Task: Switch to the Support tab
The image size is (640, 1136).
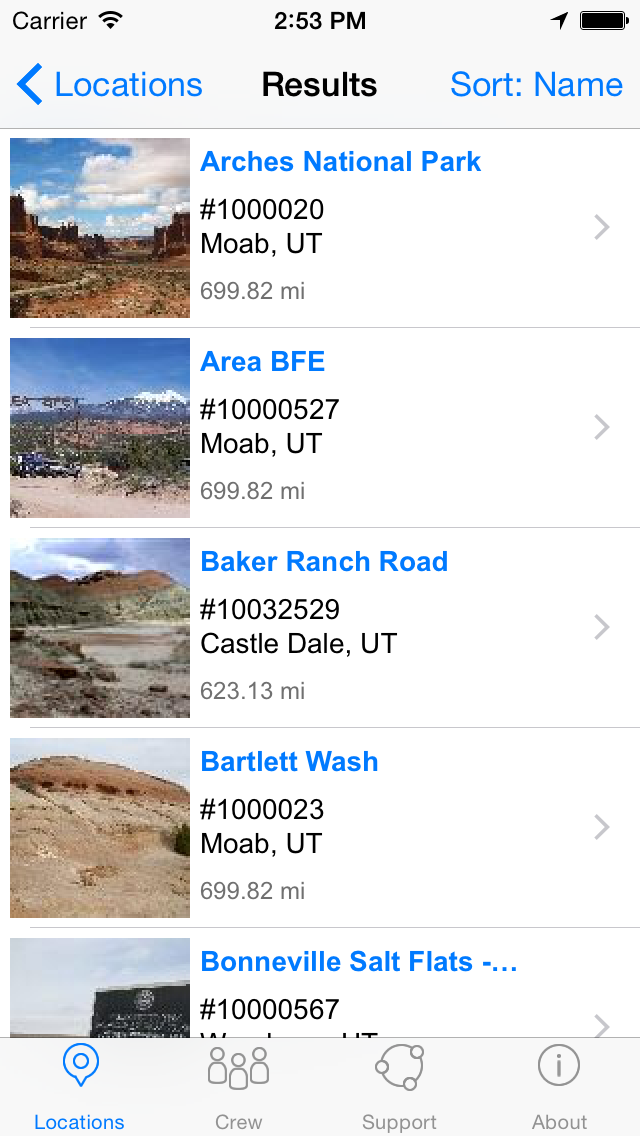Action: click(399, 1087)
